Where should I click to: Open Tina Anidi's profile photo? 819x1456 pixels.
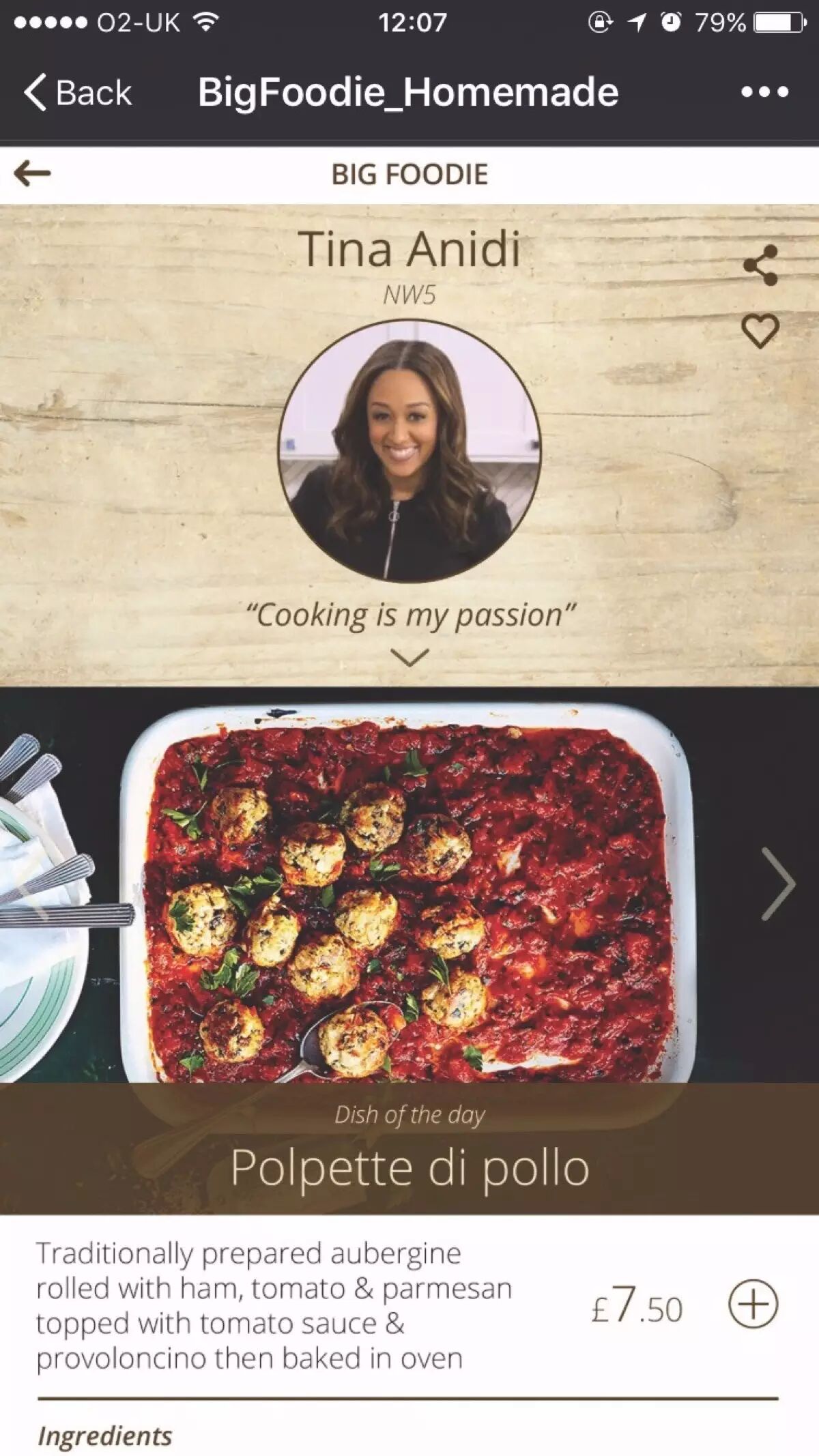pyautogui.click(x=409, y=451)
